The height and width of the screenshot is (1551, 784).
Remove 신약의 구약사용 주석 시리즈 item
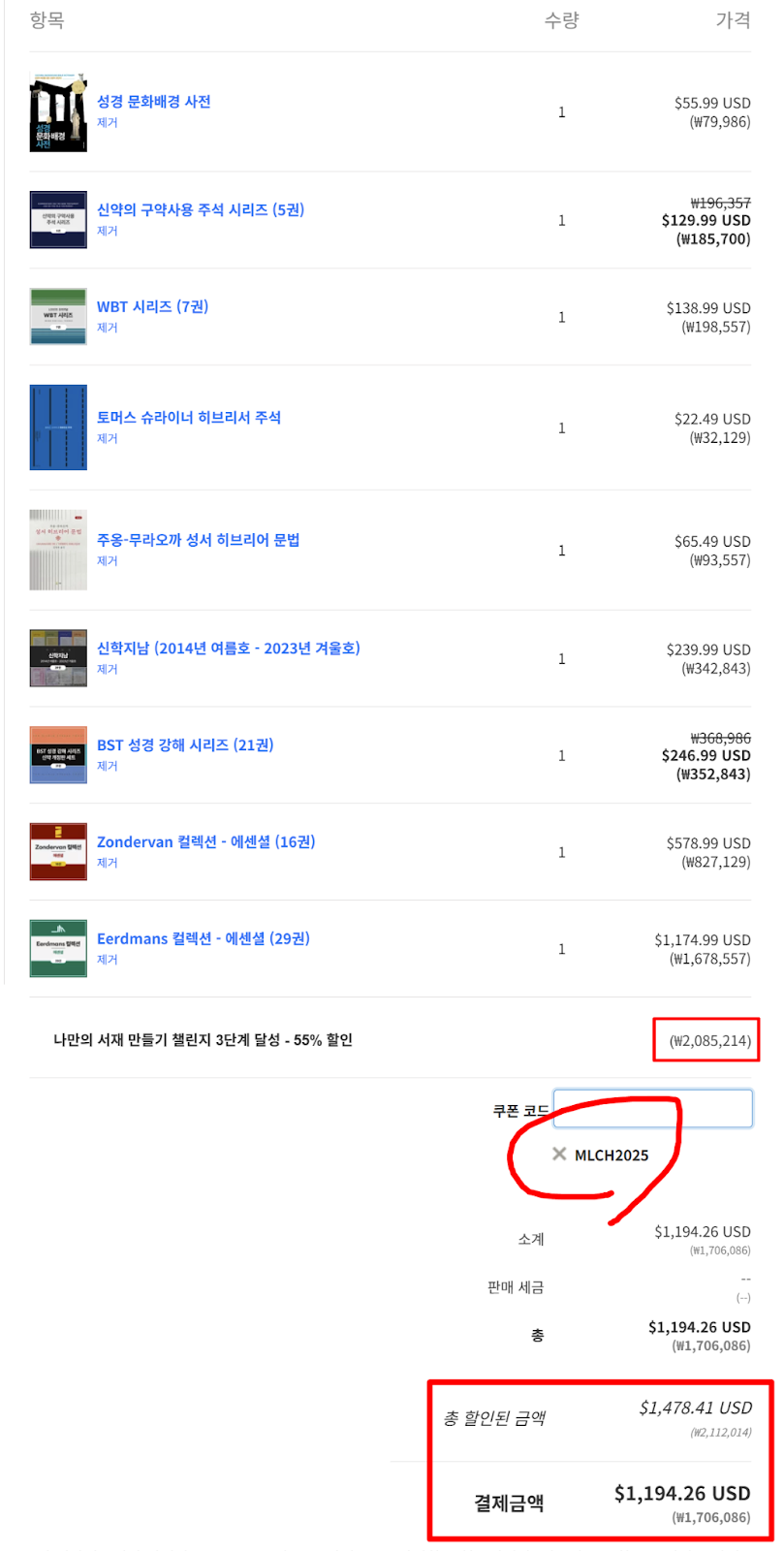[107, 231]
